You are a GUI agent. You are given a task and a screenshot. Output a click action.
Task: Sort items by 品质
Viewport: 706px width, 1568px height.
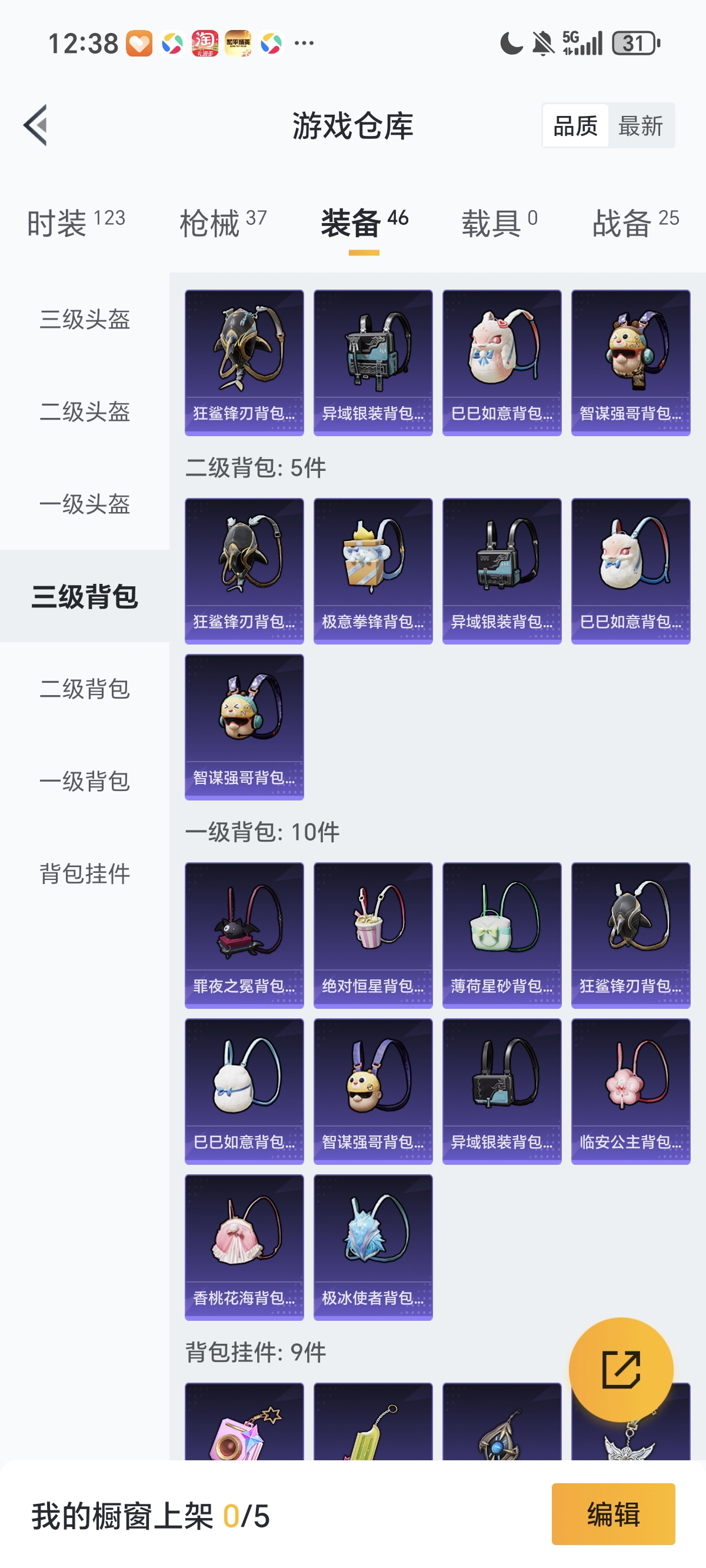point(575,126)
